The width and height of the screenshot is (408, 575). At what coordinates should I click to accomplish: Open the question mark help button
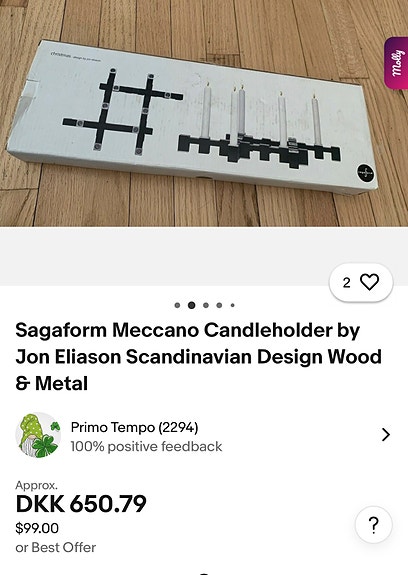click(373, 525)
